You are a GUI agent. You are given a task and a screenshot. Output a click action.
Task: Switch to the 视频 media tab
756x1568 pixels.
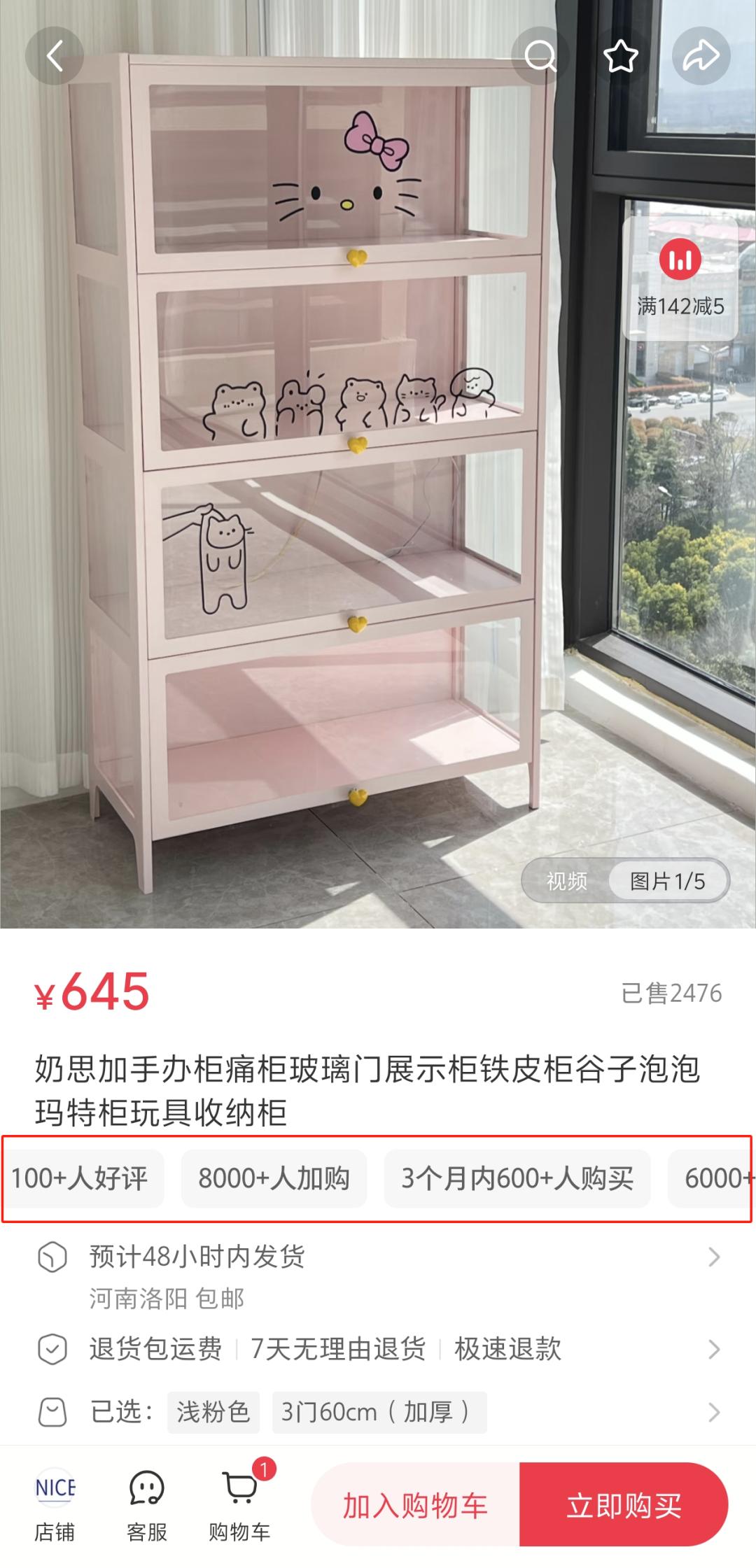click(x=566, y=881)
